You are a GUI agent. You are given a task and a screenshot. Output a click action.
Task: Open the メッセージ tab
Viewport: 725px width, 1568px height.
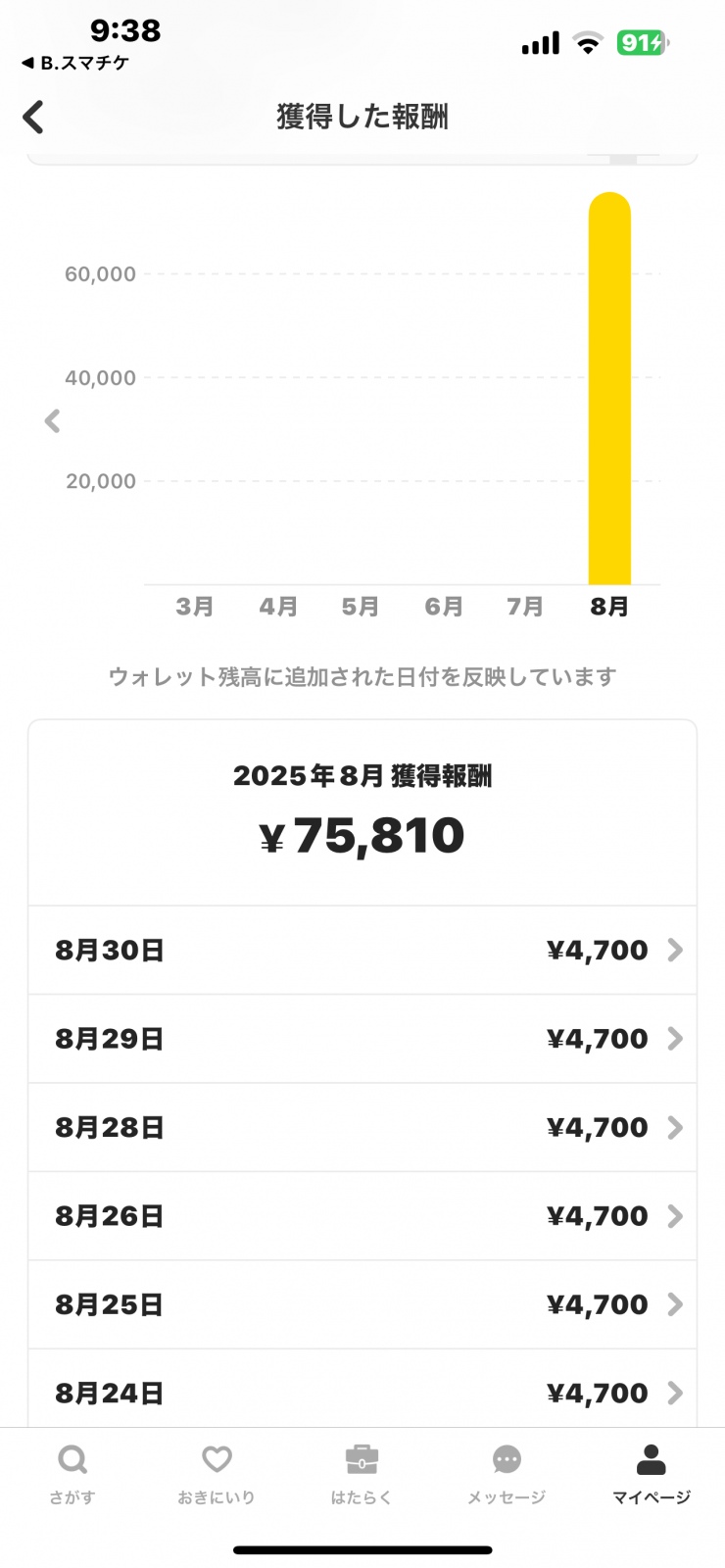pos(507,1474)
